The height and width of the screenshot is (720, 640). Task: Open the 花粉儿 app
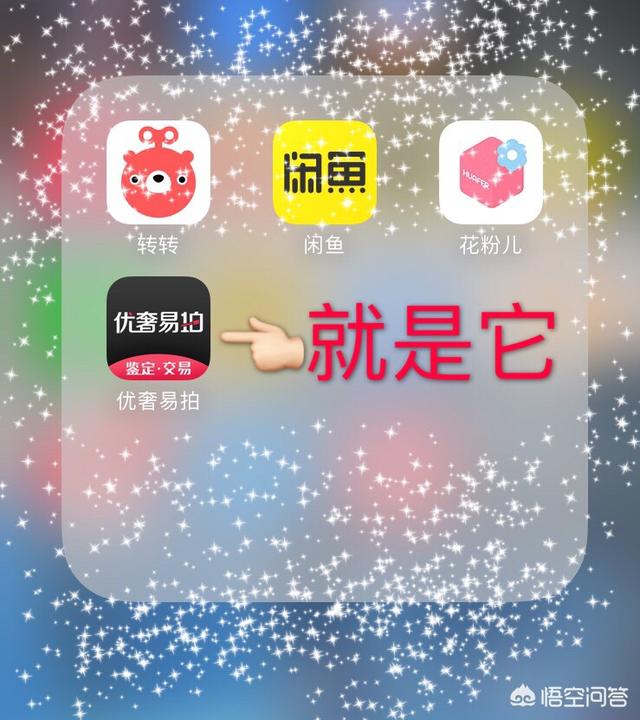[491, 173]
